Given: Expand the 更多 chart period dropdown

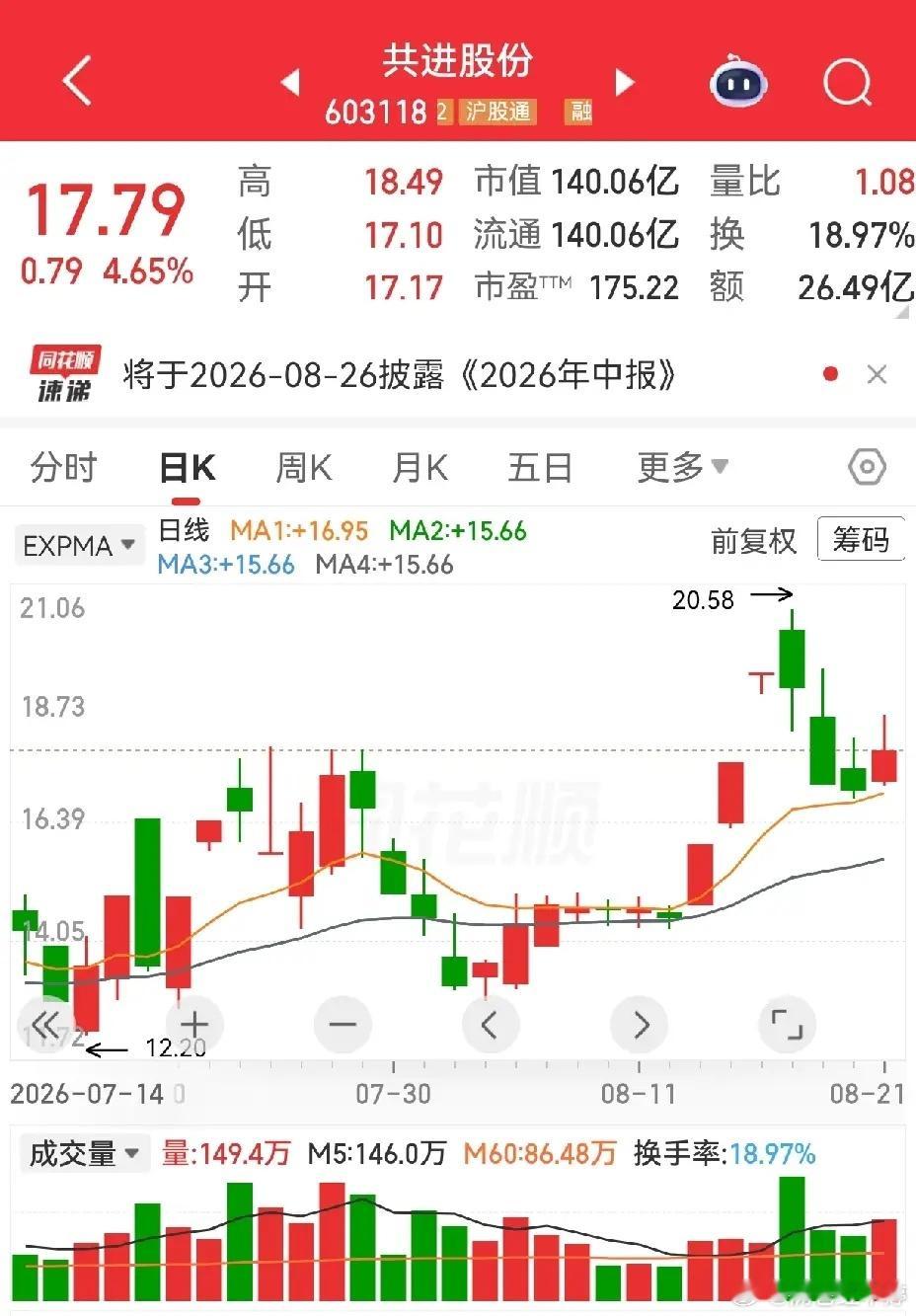Looking at the screenshot, I should pyautogui.click(x=682, y=467).
